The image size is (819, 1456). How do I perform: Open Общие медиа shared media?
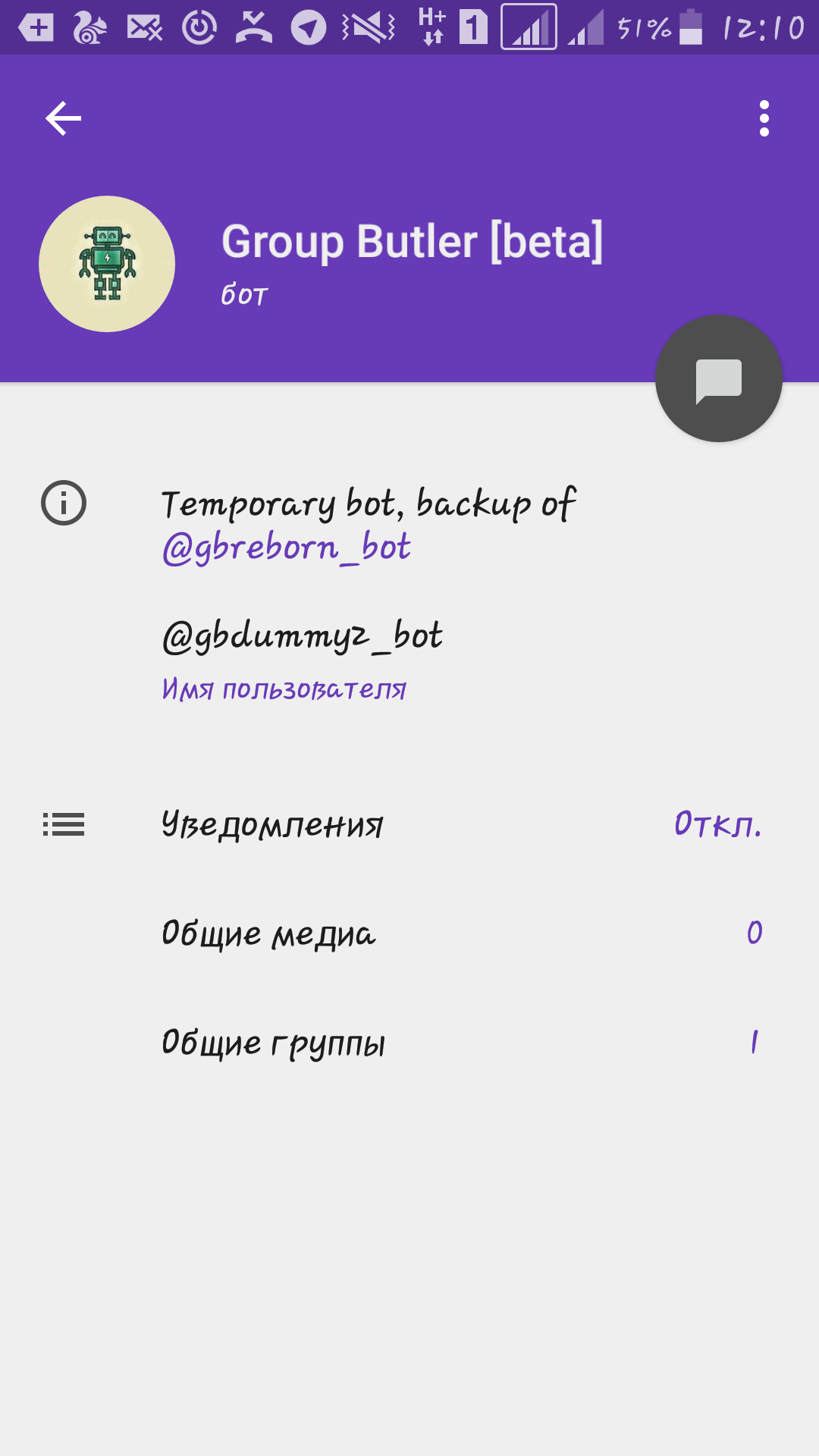409,934
